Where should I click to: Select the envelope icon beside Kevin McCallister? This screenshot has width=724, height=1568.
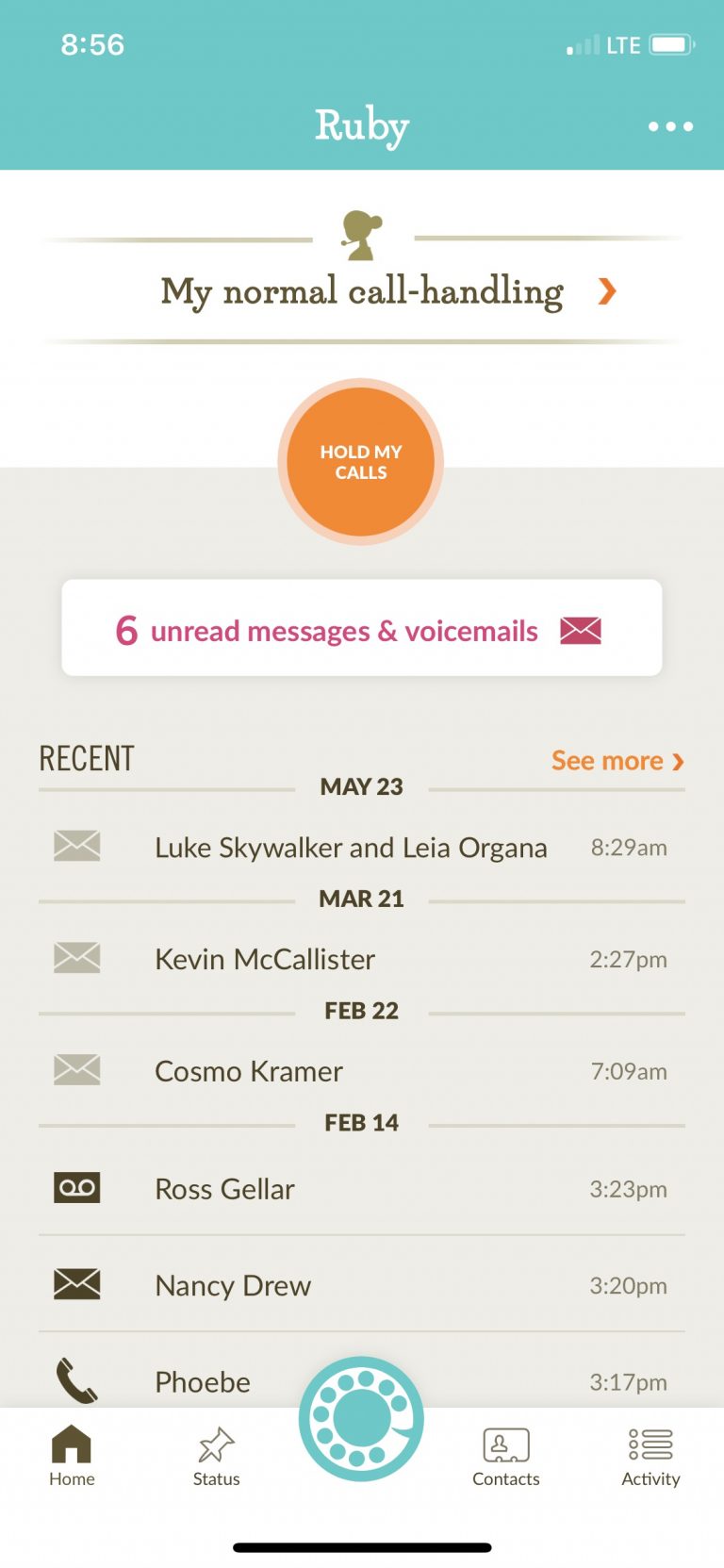coord(76,959)
